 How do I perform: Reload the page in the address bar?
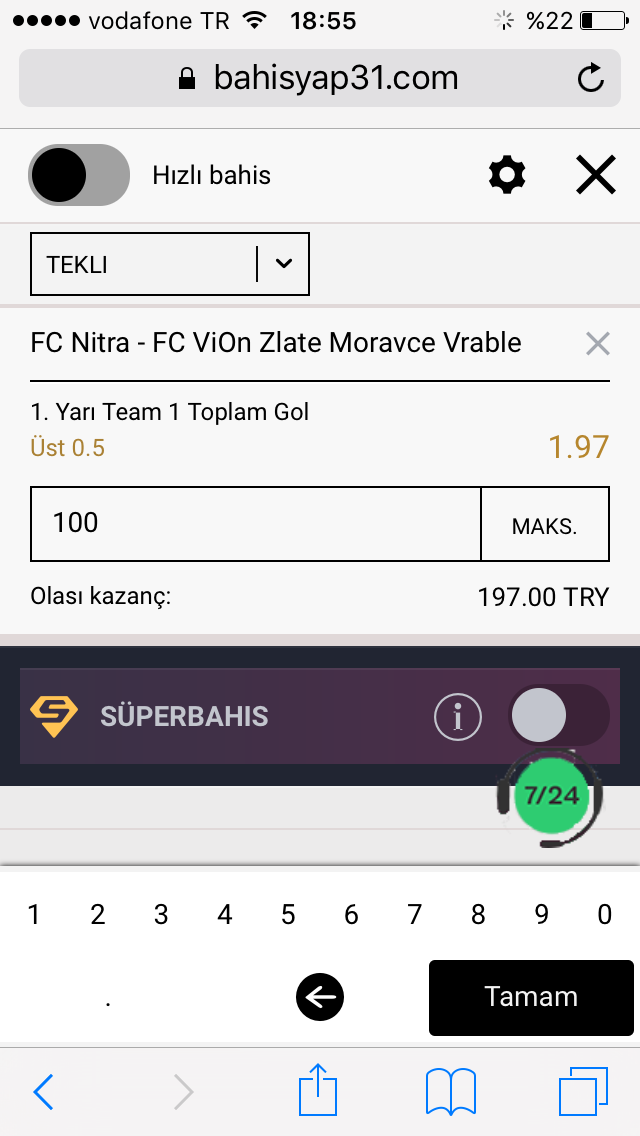pos(591,78)
